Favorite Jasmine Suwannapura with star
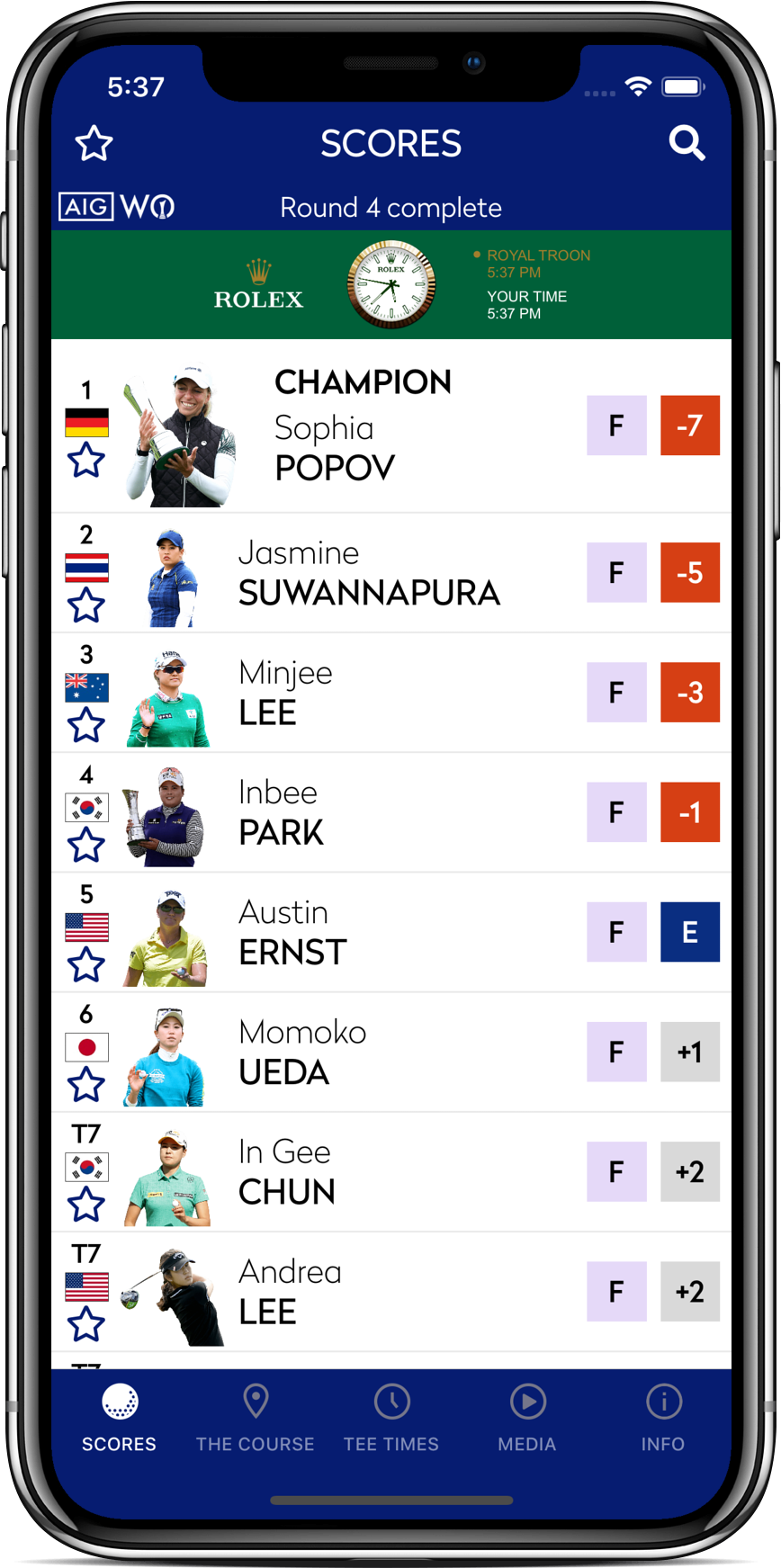Viewport: 781px width, 1568px height. [x=86, y=605]
